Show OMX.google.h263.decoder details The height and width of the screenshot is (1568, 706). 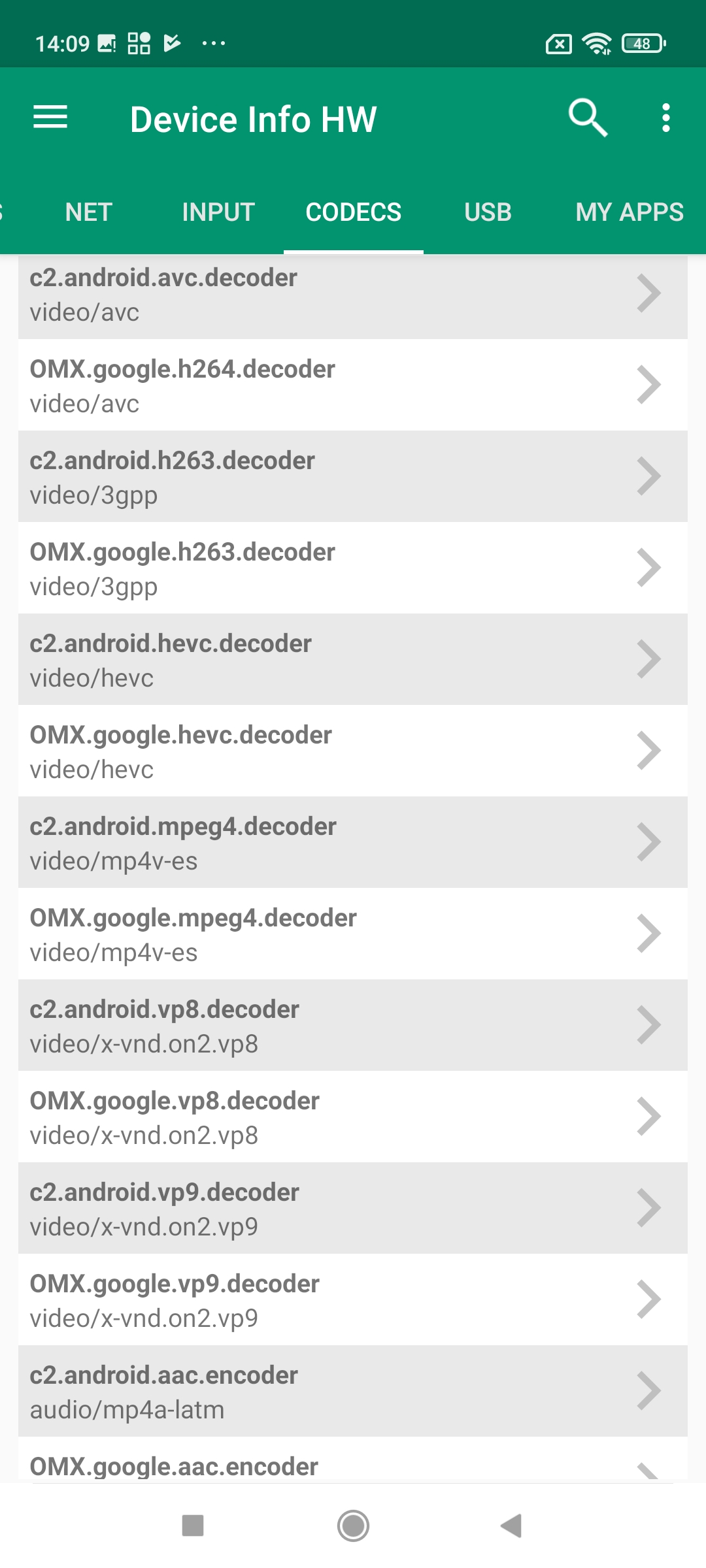point(353,568)
